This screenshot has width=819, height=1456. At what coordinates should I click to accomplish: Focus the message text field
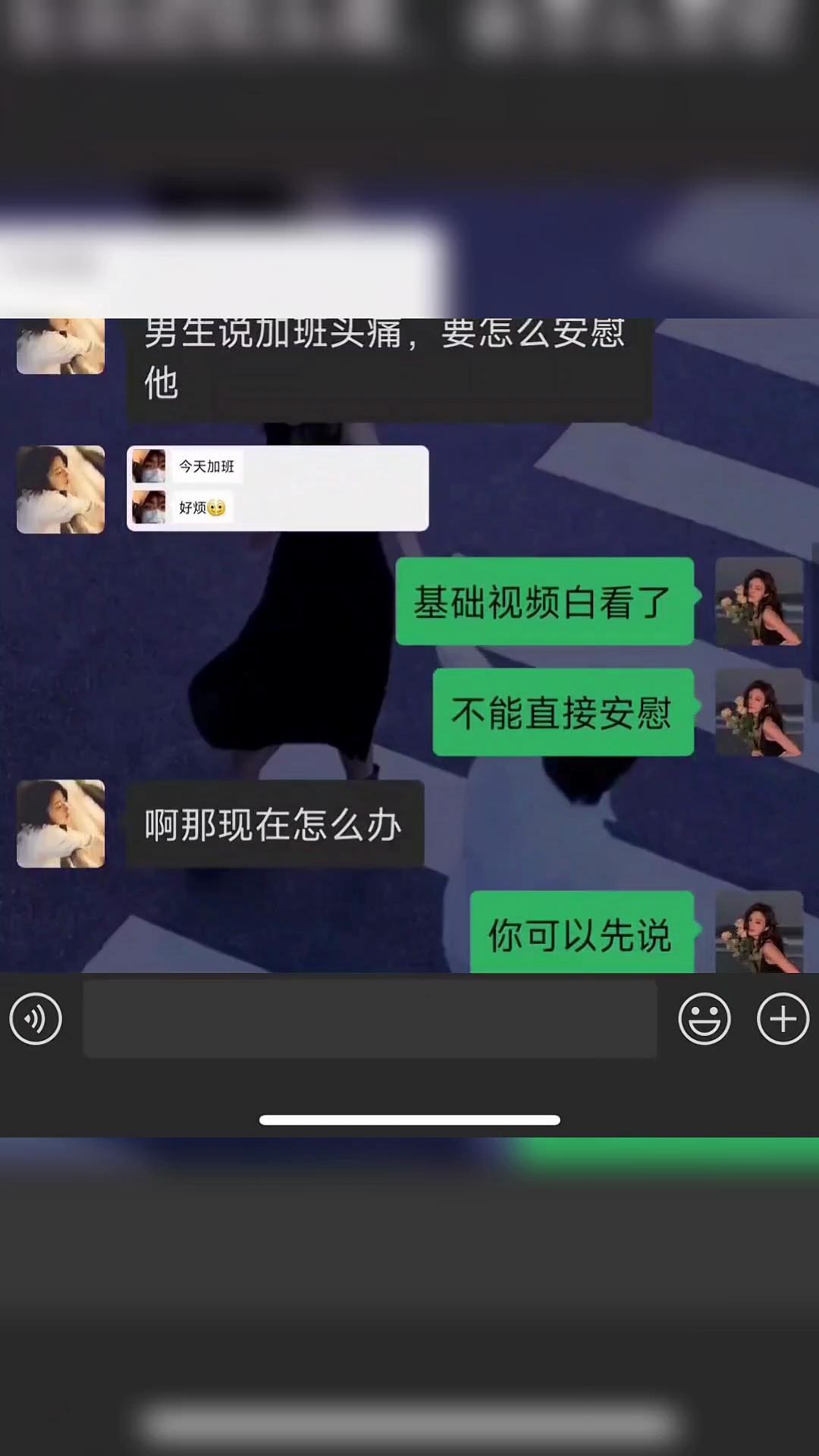pyautogui.click(x=369, y=1018)
